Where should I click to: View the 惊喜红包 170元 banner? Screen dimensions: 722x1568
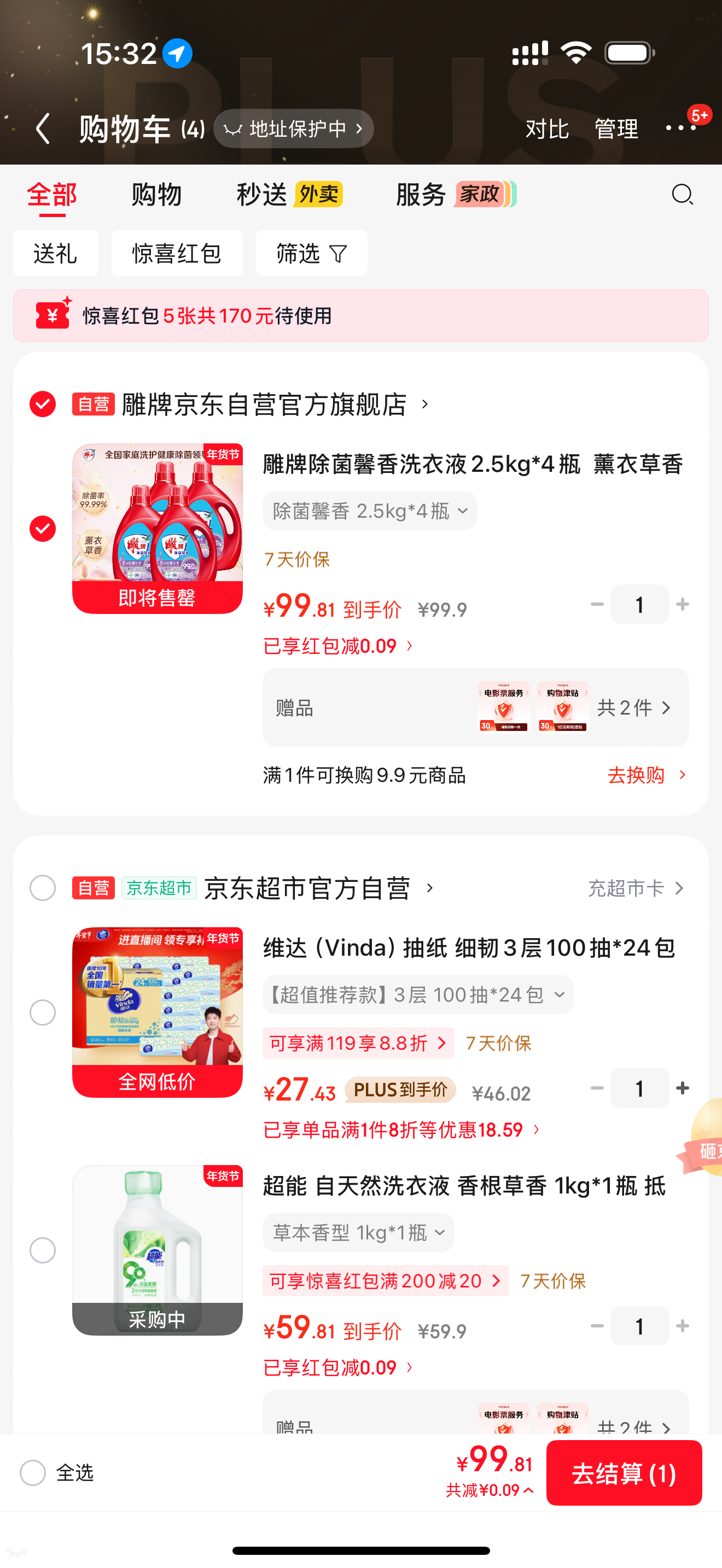tap(360, 315)
